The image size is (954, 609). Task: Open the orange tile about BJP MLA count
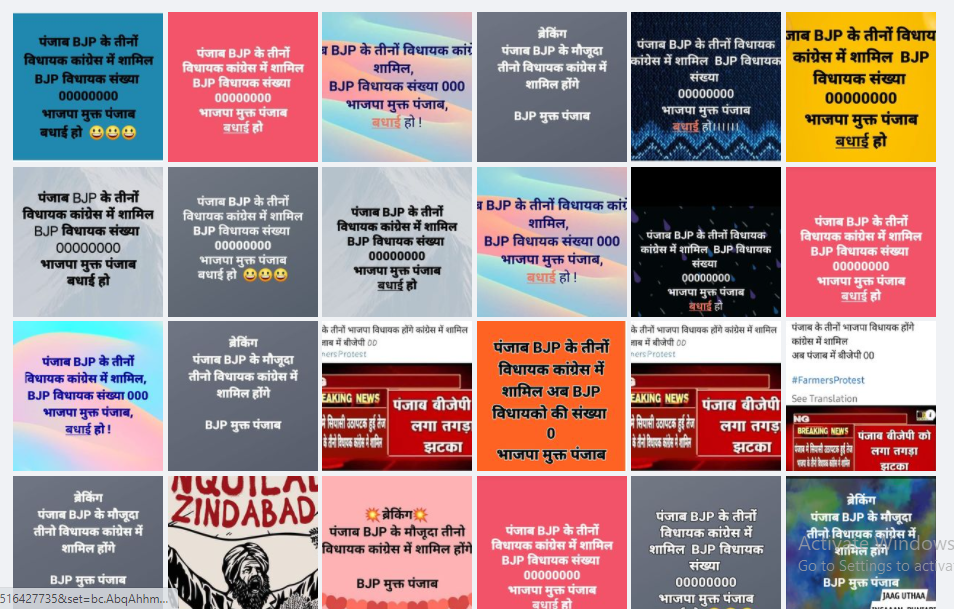(551, 396)
